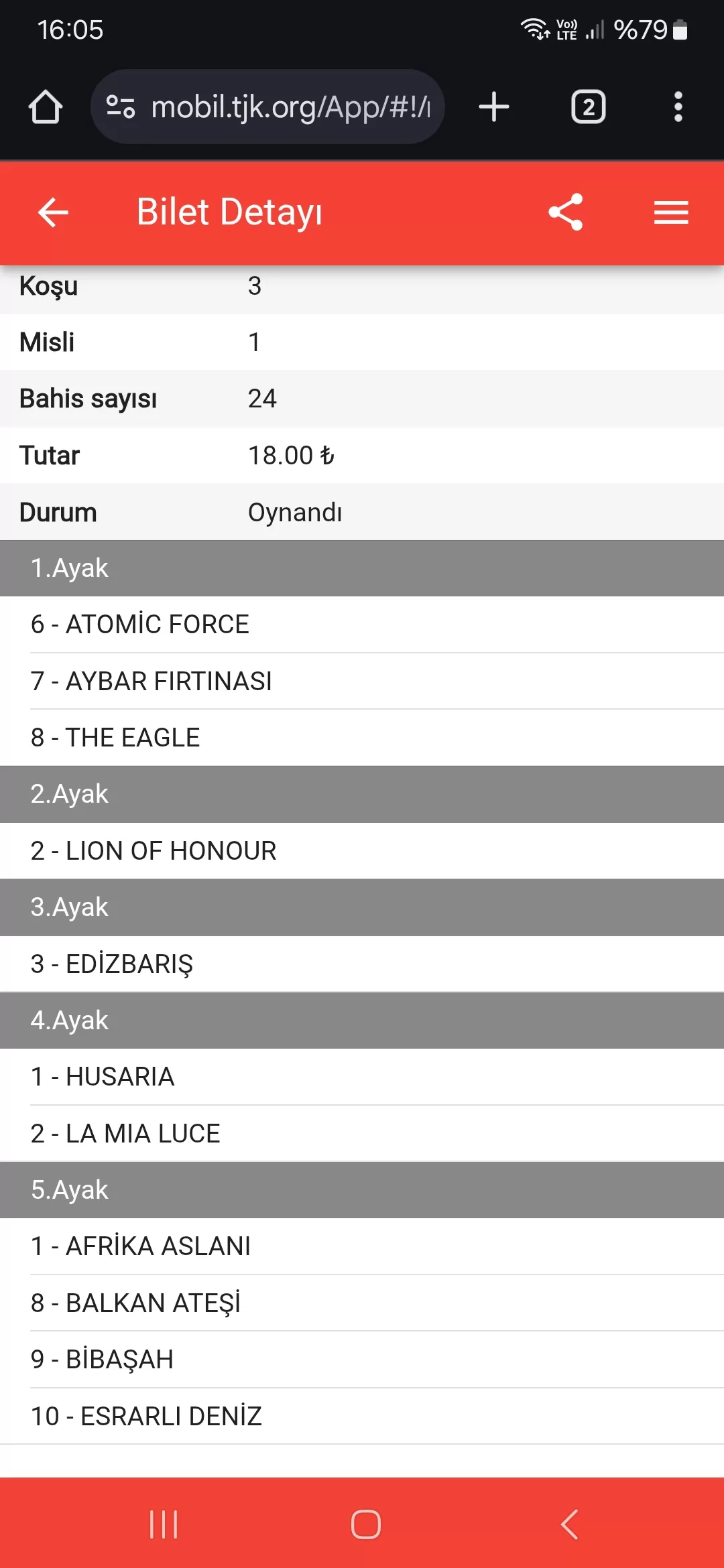Focus the mobil.tjk.org address bar
Viewport: 724px width, 1568px height.
coord(288,107)
